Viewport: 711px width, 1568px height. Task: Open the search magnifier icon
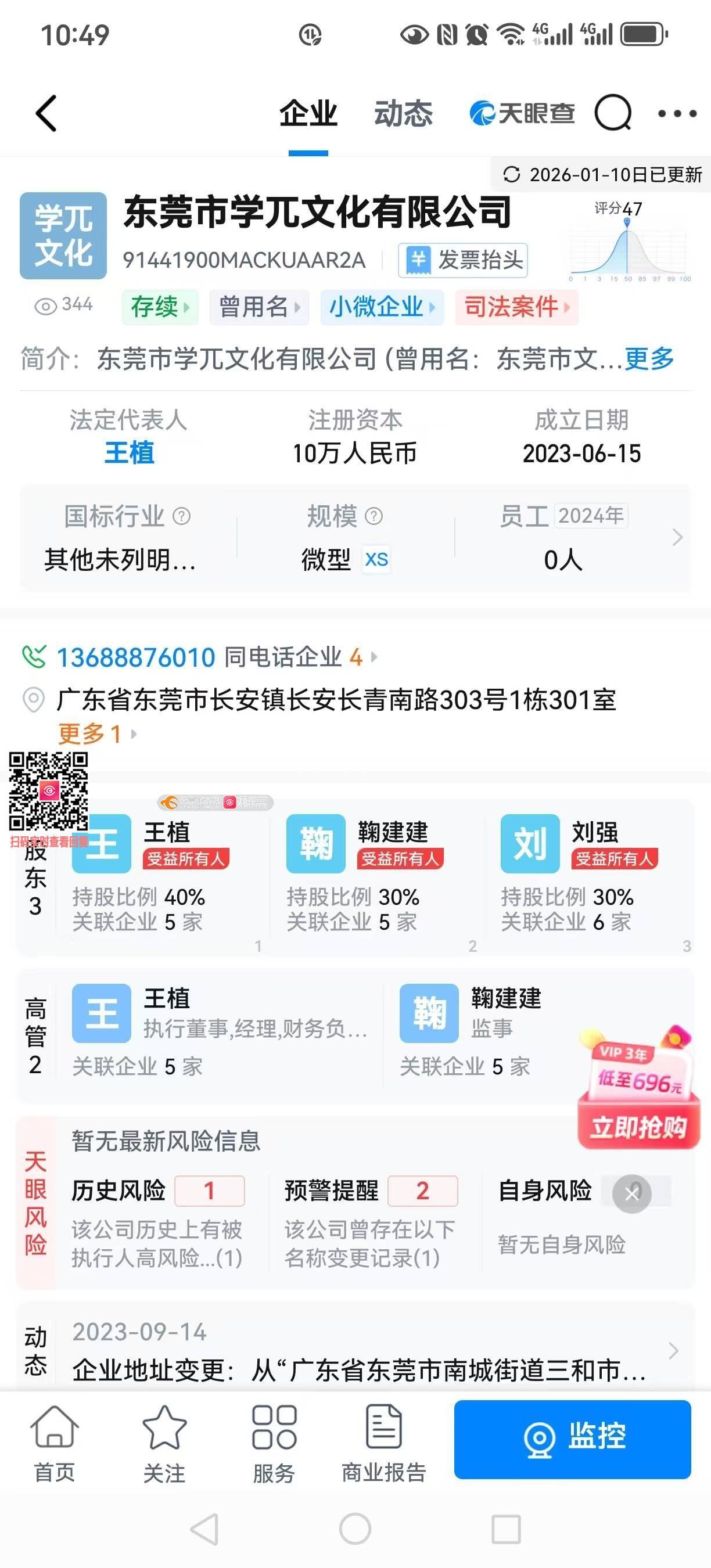[612, 113]
